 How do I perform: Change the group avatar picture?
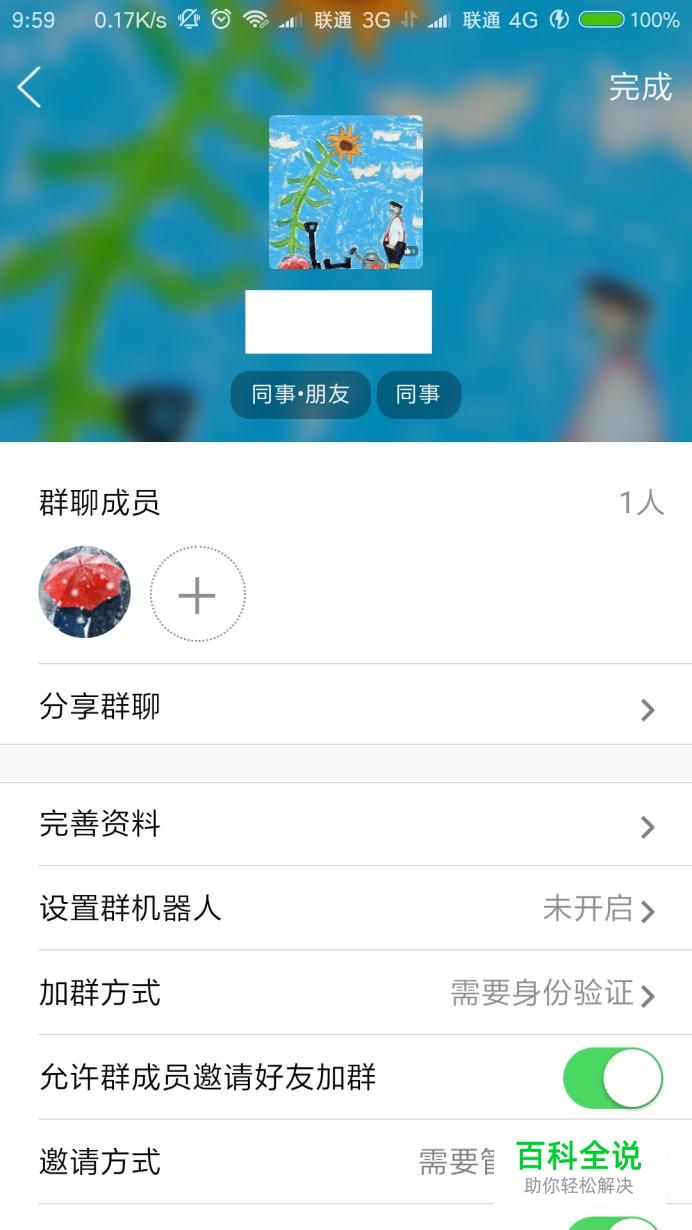[x=346, y=192]
